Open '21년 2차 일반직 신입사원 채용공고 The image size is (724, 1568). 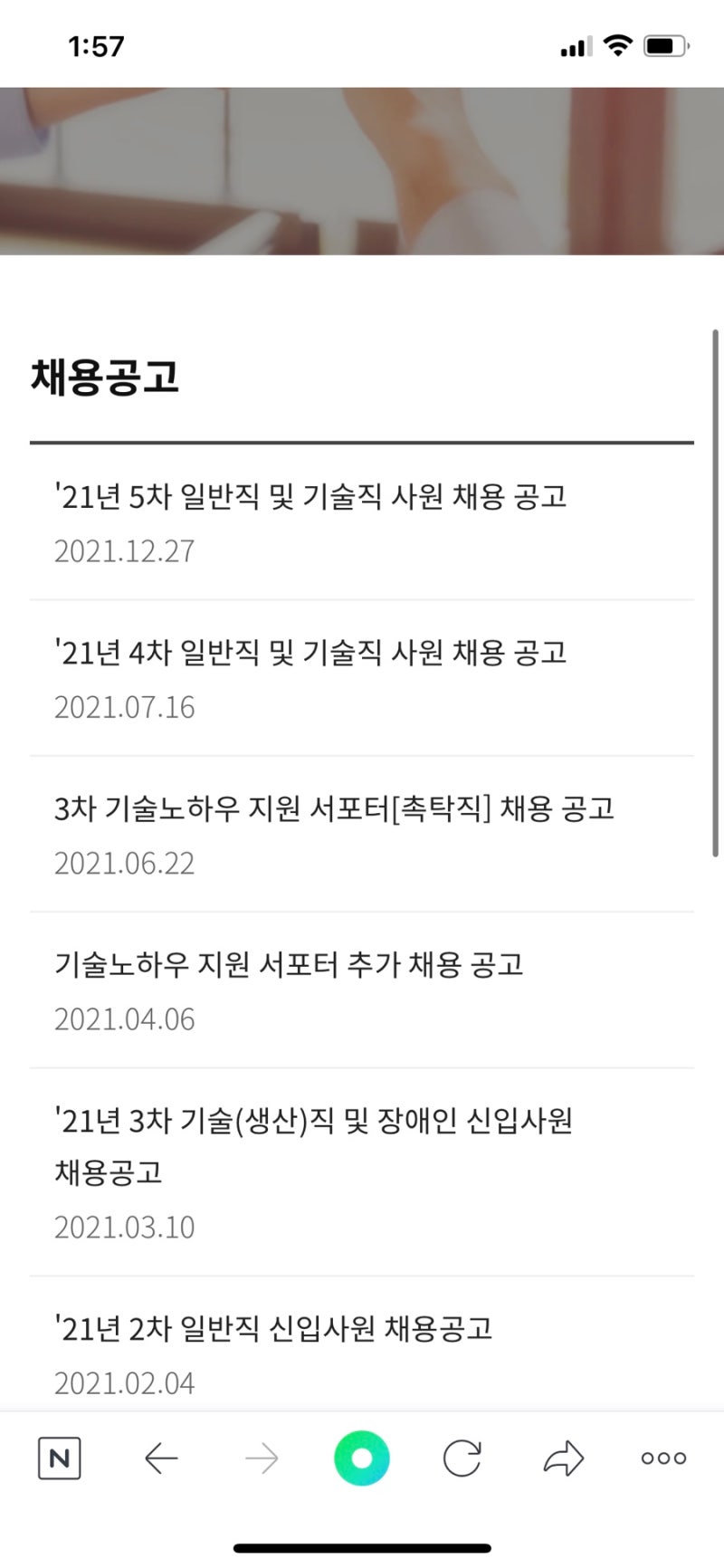(273, 1329)
